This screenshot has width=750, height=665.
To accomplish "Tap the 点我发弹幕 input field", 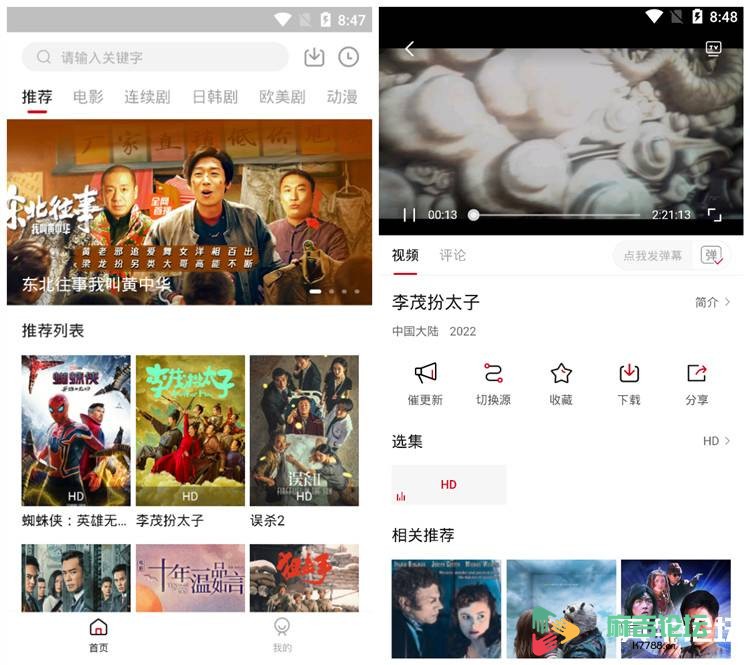I will coord(653,256).
